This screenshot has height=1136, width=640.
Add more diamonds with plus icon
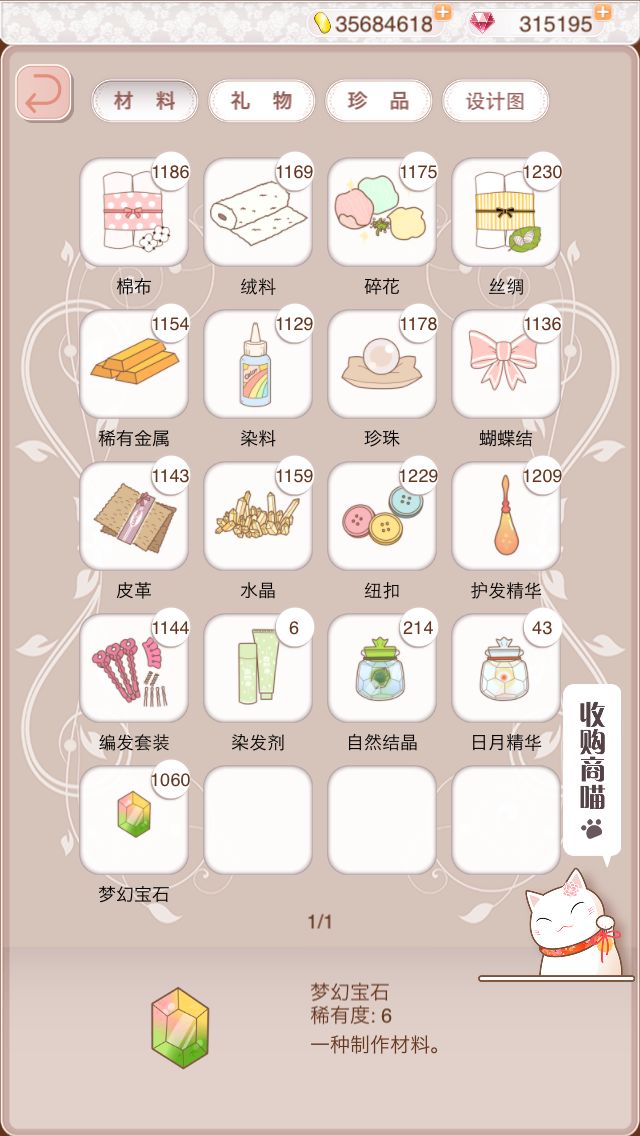coord(602,12)
